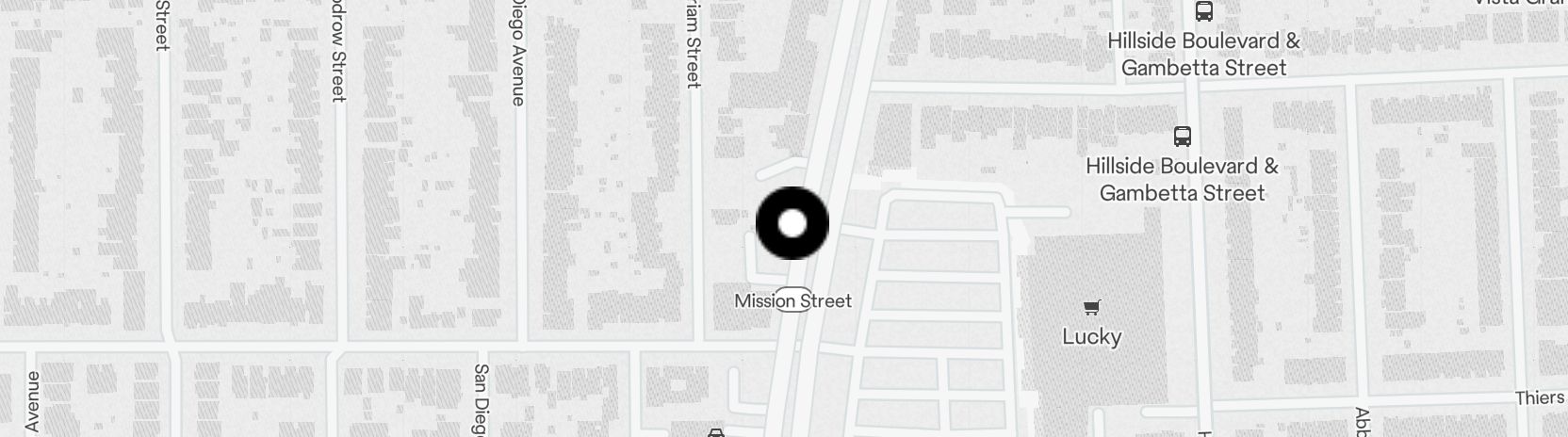
Task: Tap the black location pin on Mission Street
Action: pos(792,223)
